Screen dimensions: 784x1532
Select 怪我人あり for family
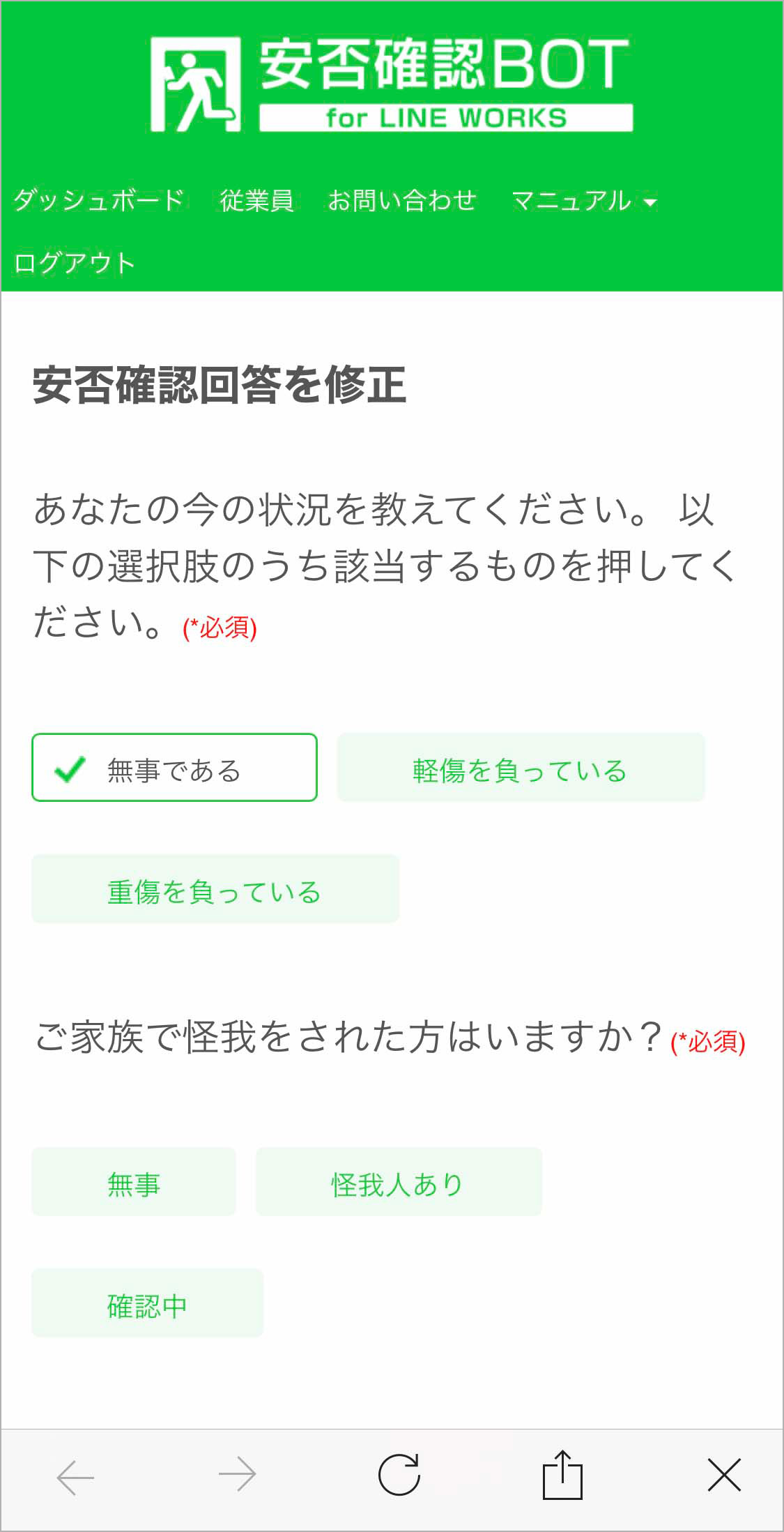point(399,1182)
